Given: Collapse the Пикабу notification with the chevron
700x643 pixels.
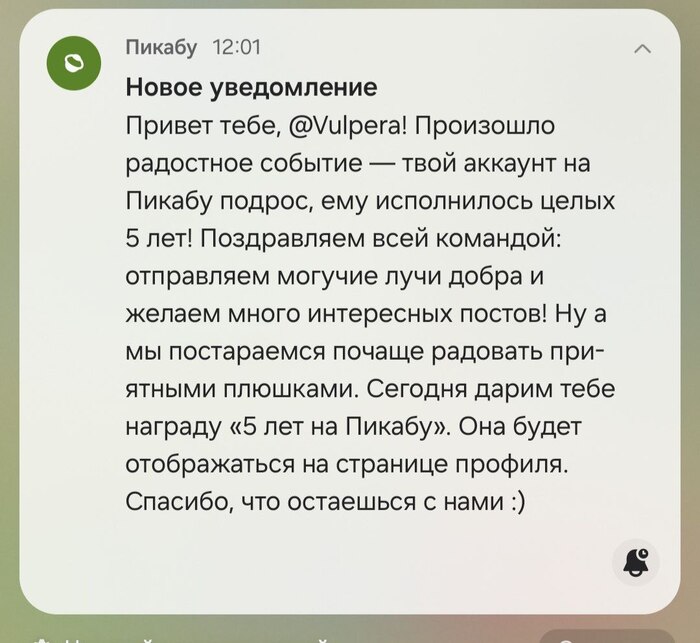Looking at the screenshot, I should 643,50.
